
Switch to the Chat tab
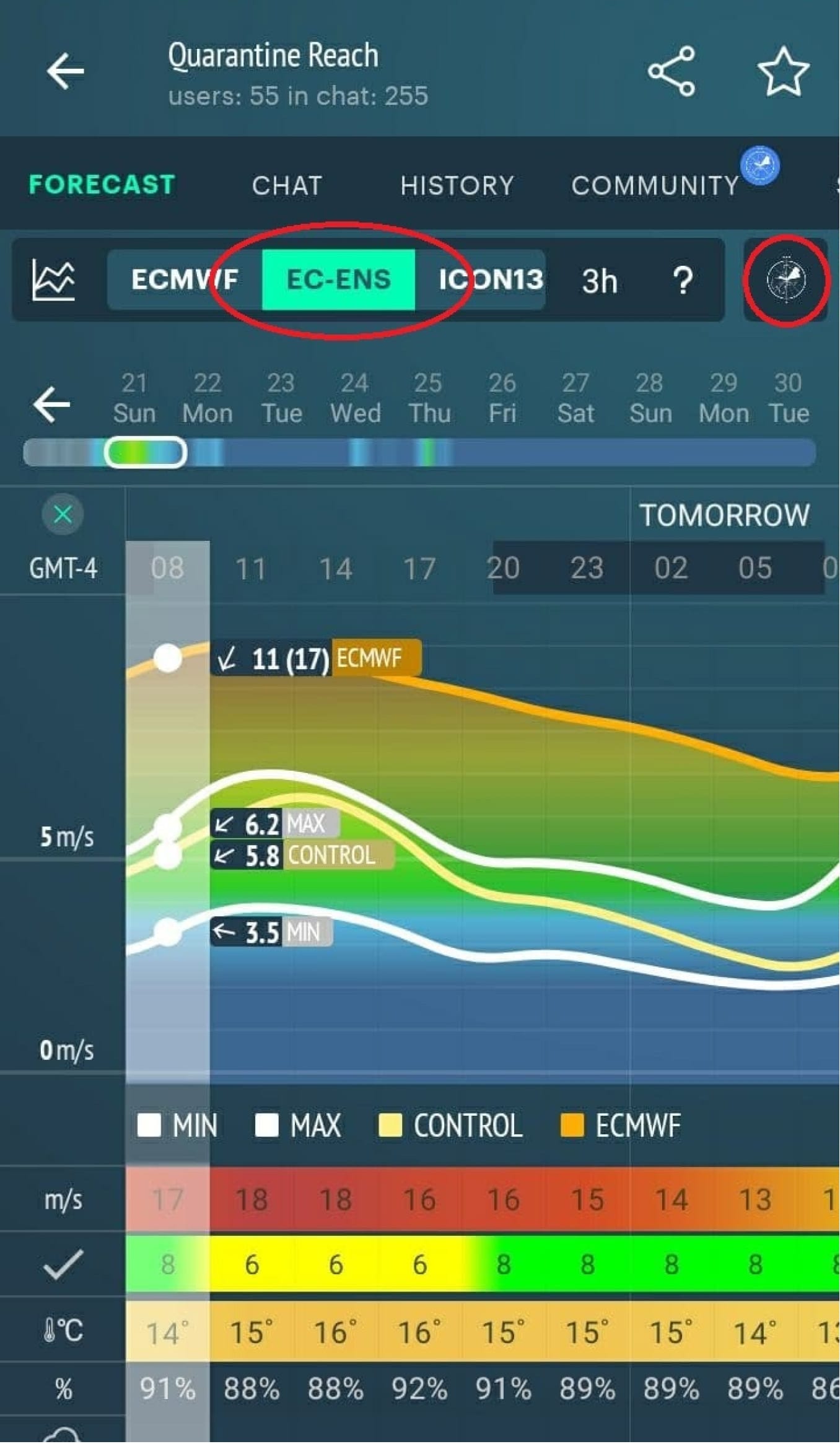(287, 185)
